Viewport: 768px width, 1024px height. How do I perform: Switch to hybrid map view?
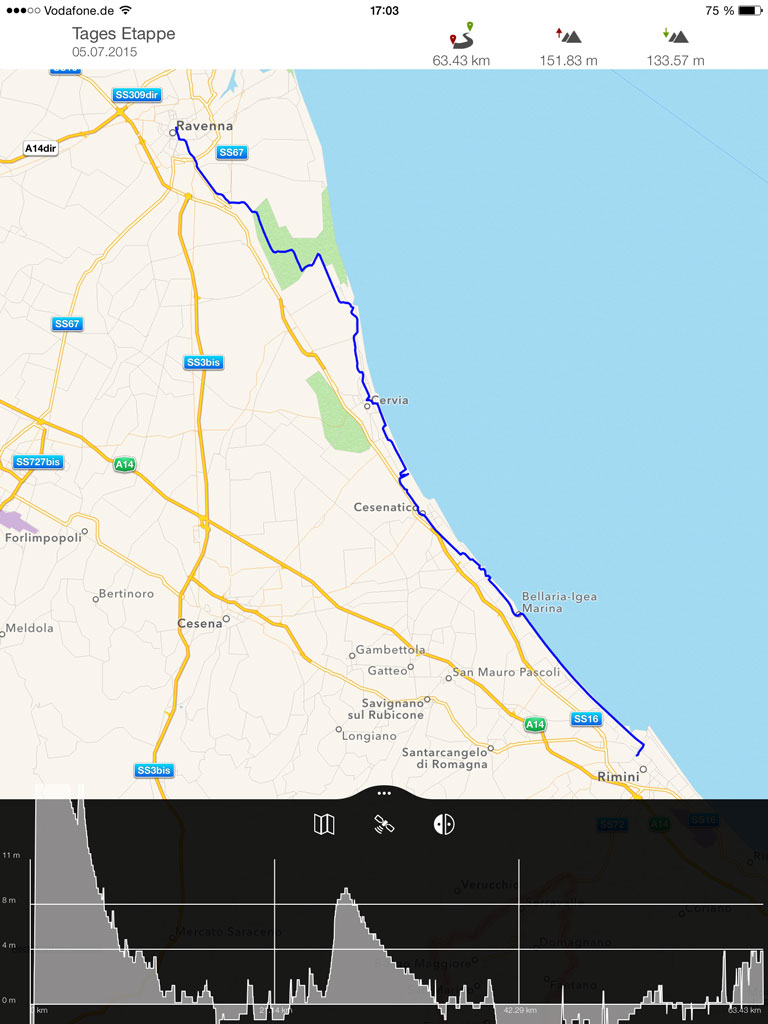click(x=444, y=824)
